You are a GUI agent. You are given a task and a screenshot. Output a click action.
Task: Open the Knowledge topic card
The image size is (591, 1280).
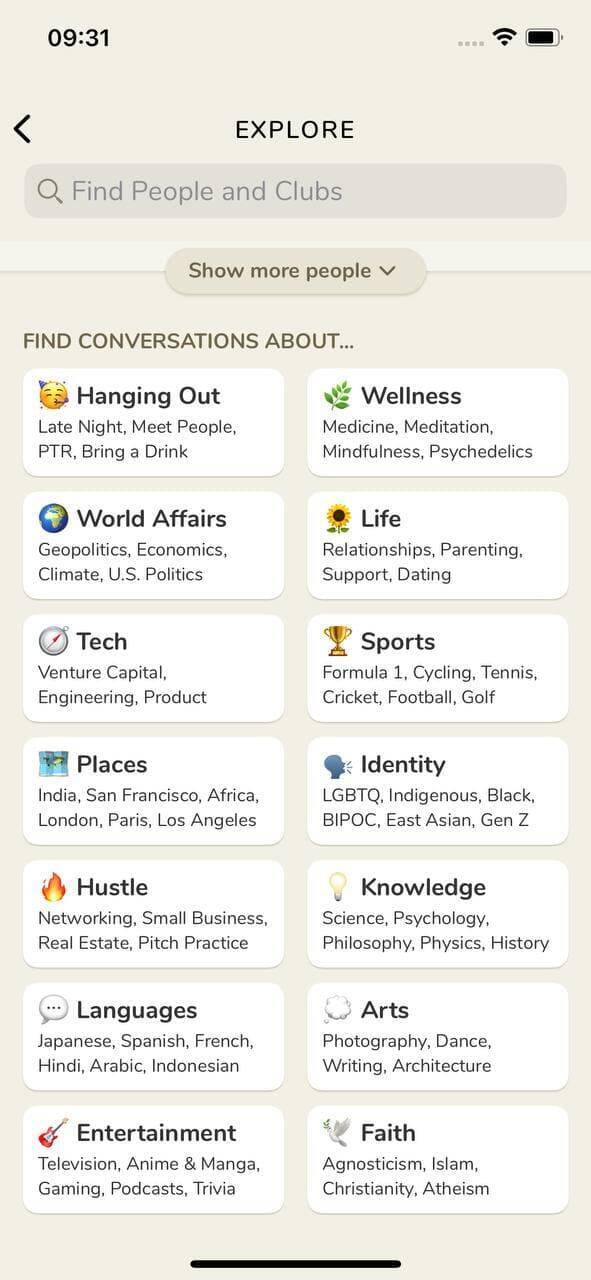point(438,914)
